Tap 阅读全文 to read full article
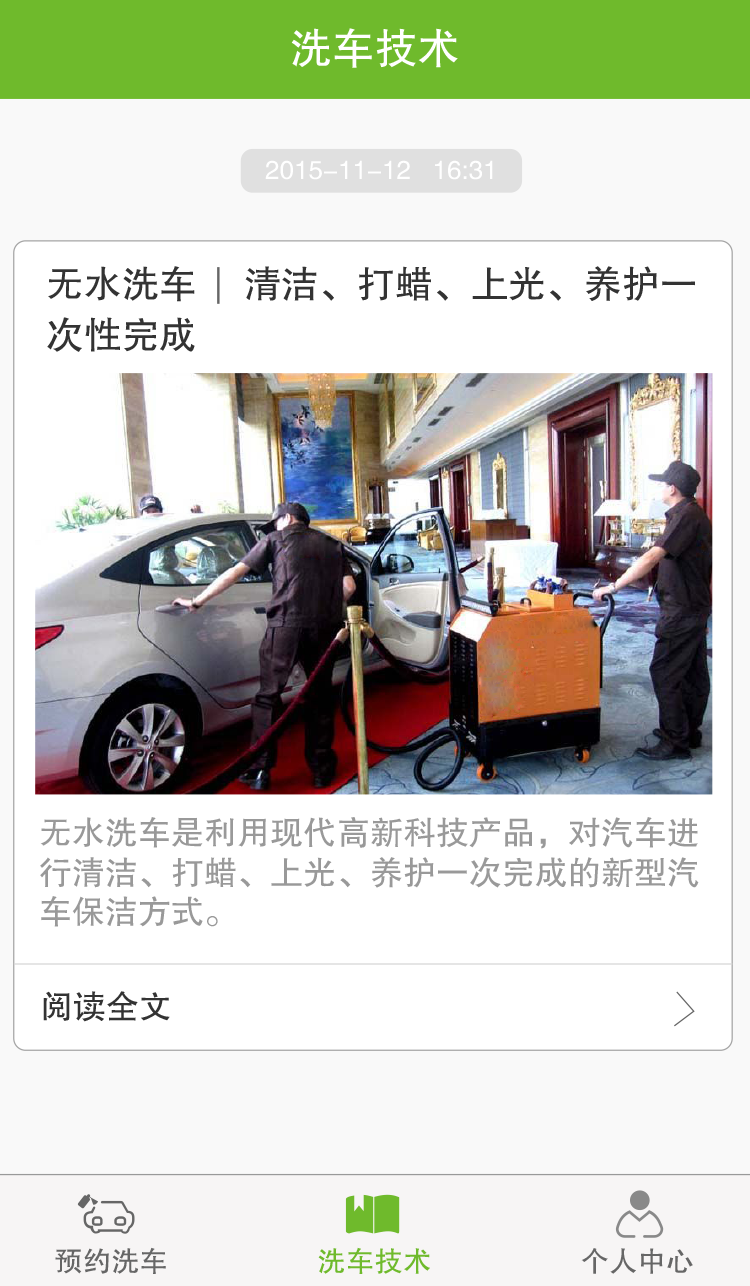The width and height of the screenshot is (750, 1286). [373, 1007]
